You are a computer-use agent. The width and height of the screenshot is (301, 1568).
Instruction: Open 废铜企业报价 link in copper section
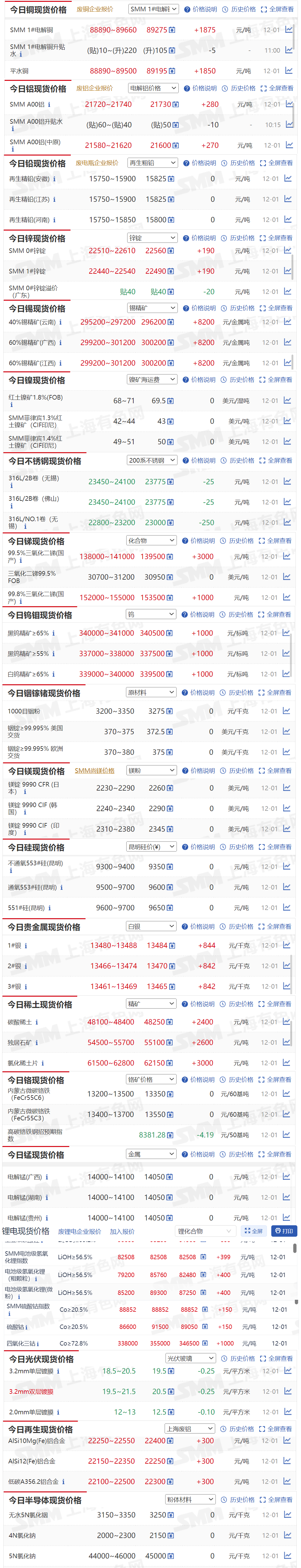[94, 9]
